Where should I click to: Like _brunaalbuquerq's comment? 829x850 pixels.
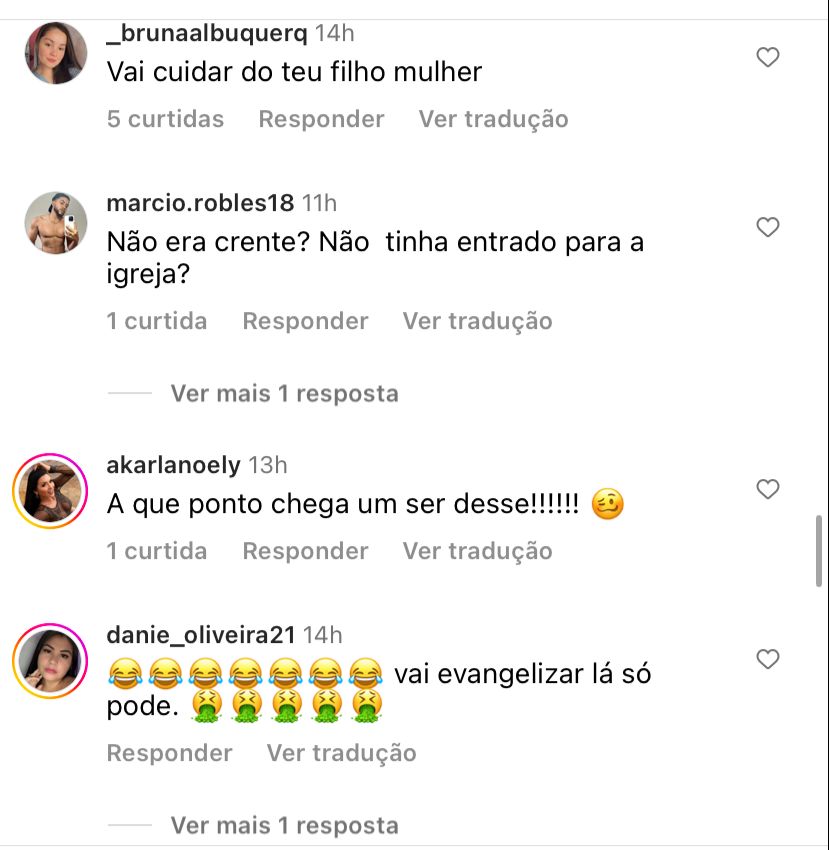point(767,58)
